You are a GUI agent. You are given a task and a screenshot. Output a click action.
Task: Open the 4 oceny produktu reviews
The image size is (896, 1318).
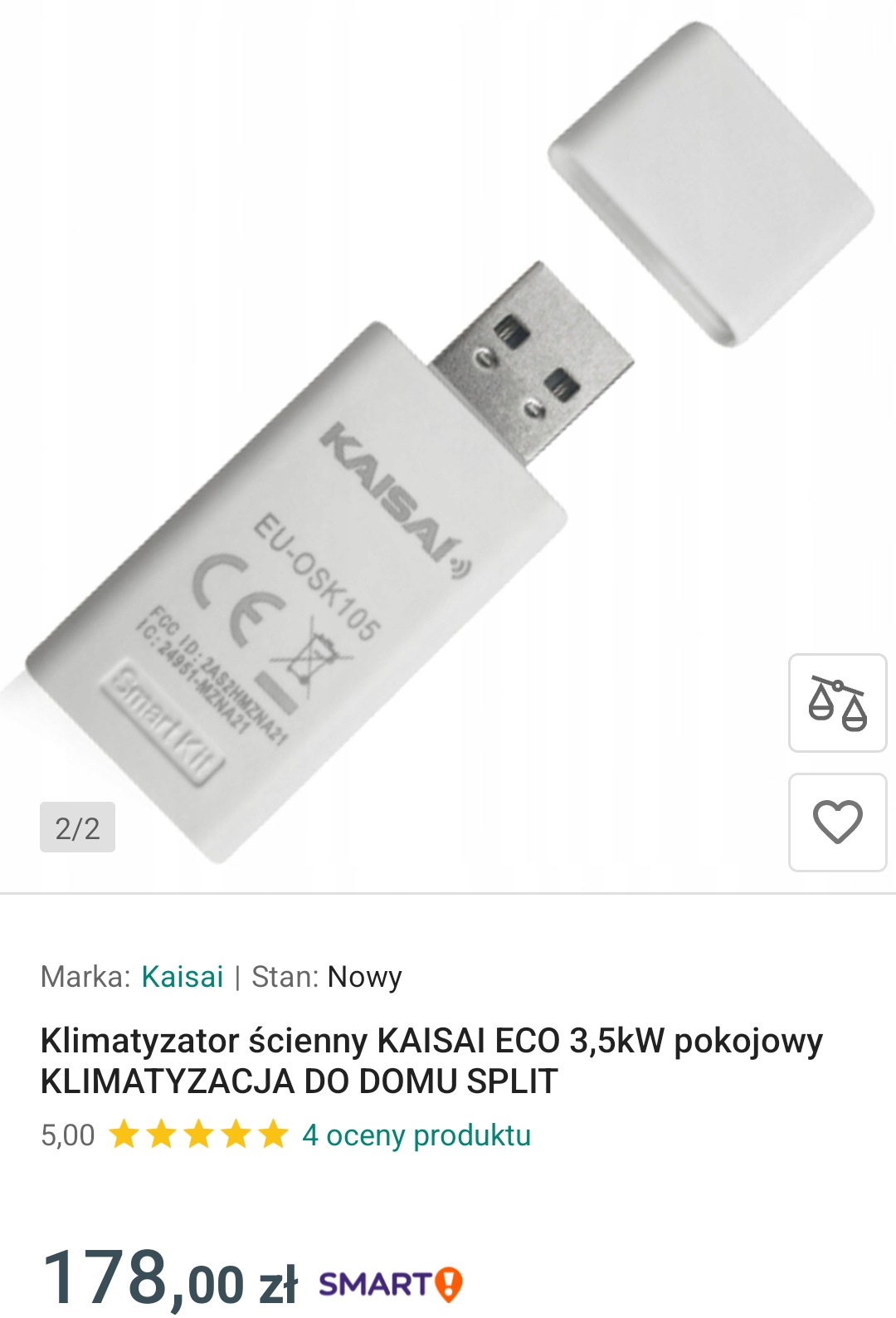416,1135
